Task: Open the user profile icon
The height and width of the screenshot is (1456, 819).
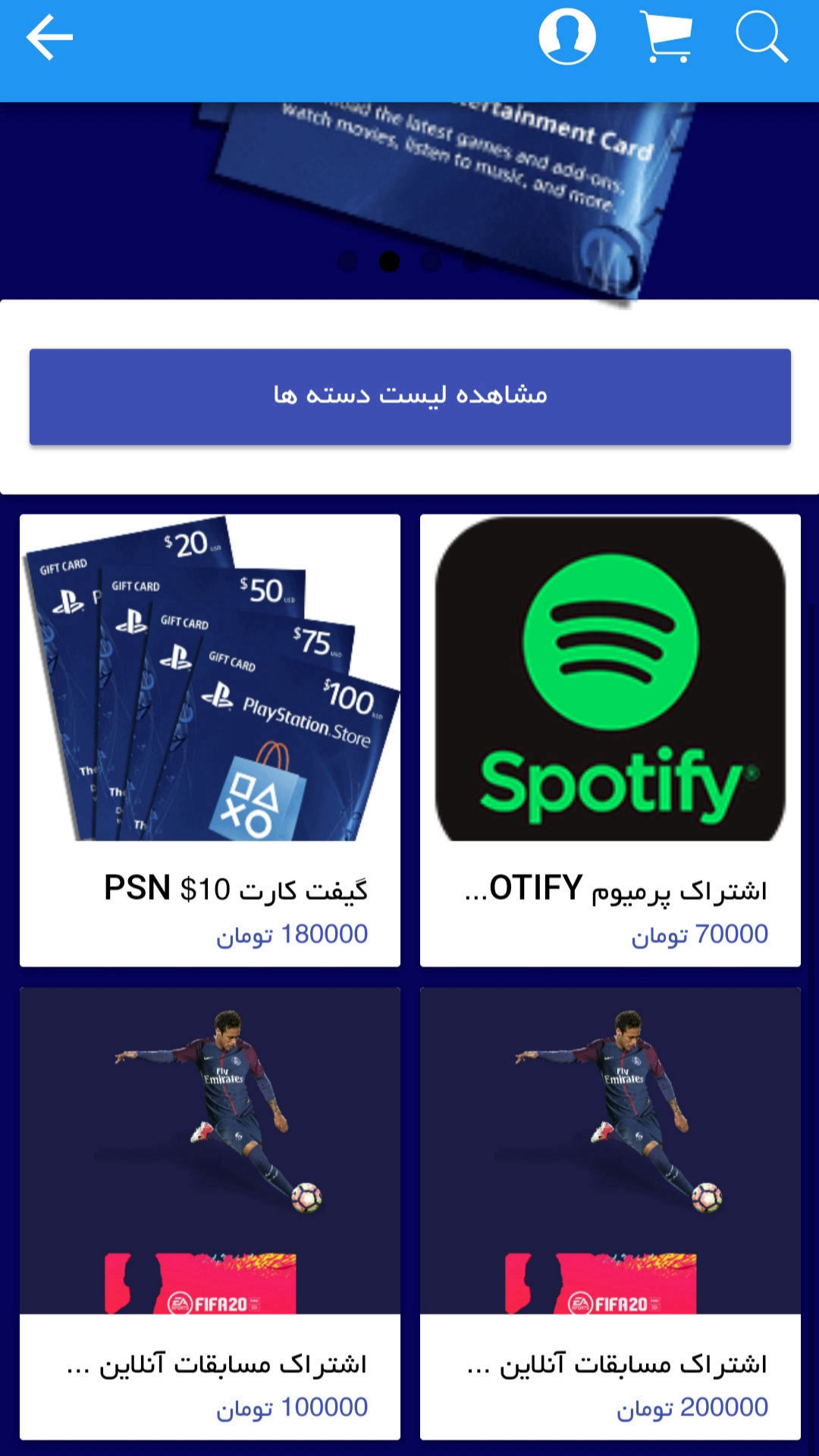Action: (566, 36)
